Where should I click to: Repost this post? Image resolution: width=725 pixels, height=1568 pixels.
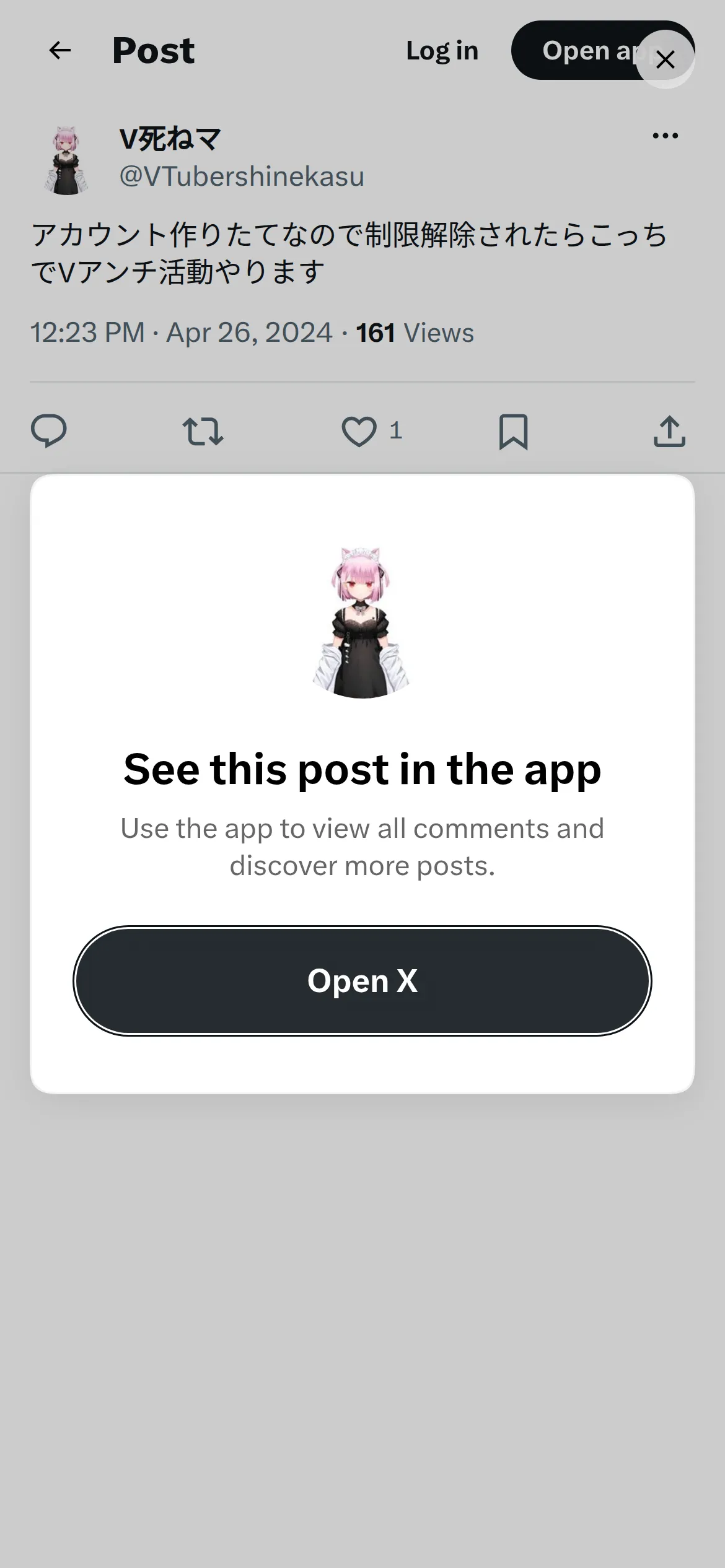point(203,432)
